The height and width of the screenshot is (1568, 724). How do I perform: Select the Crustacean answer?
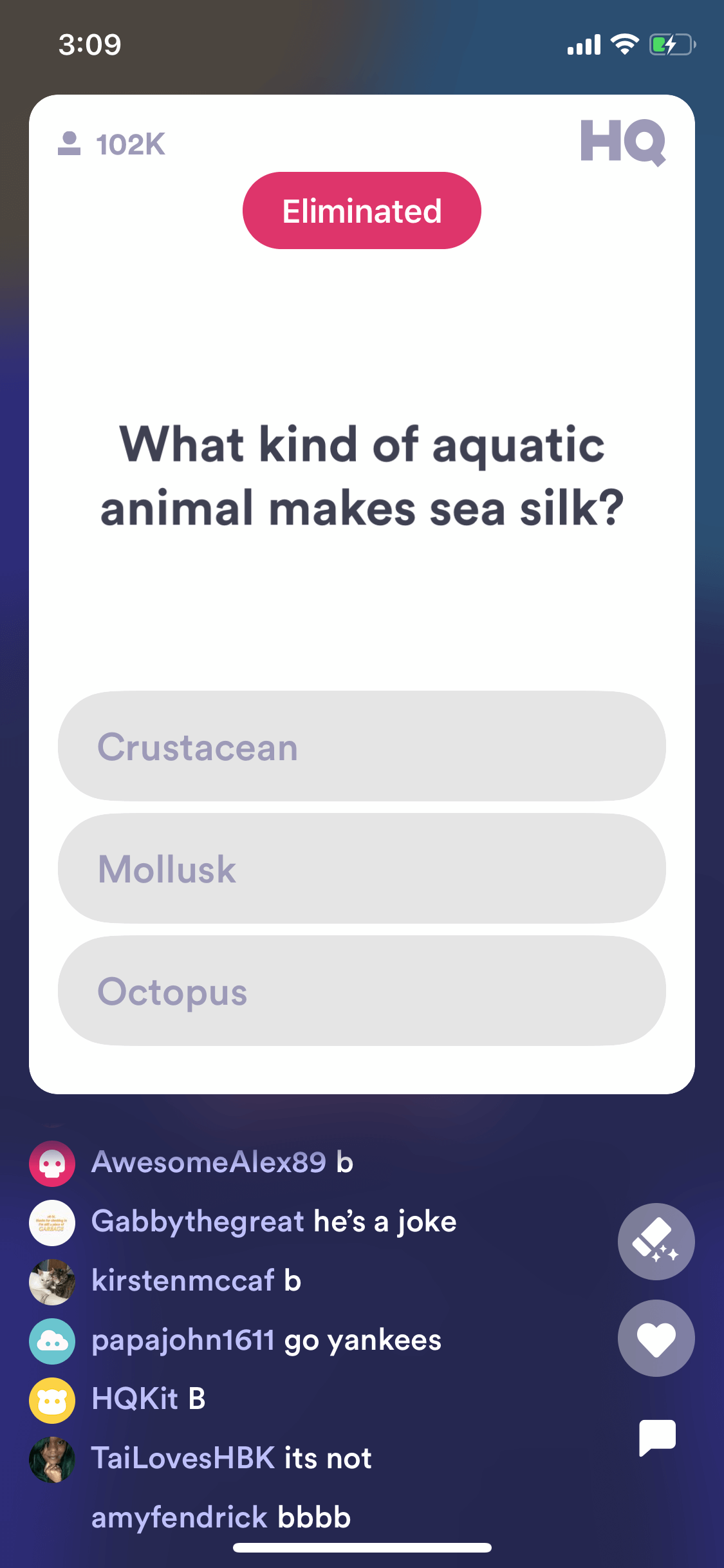(362, 746)
